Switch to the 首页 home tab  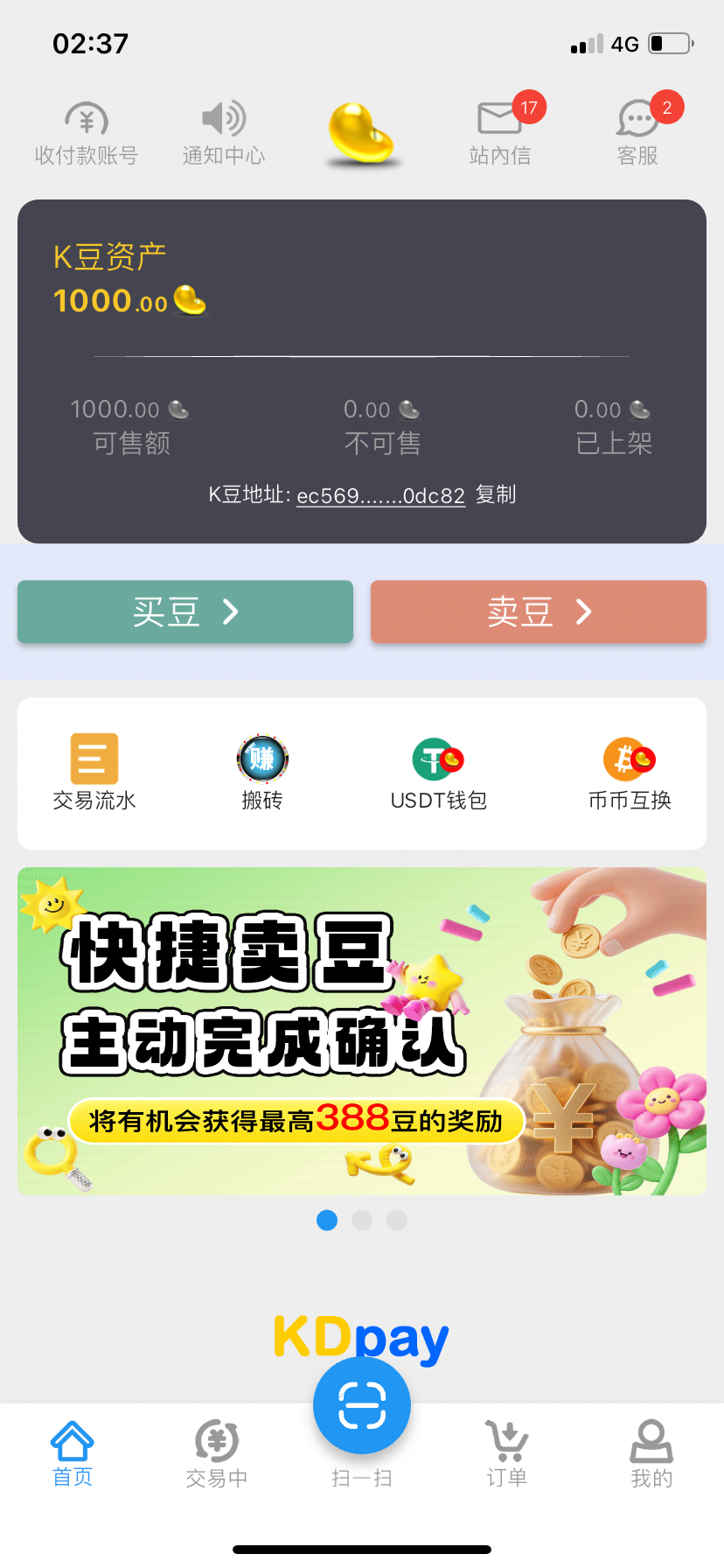point(73,1454)
